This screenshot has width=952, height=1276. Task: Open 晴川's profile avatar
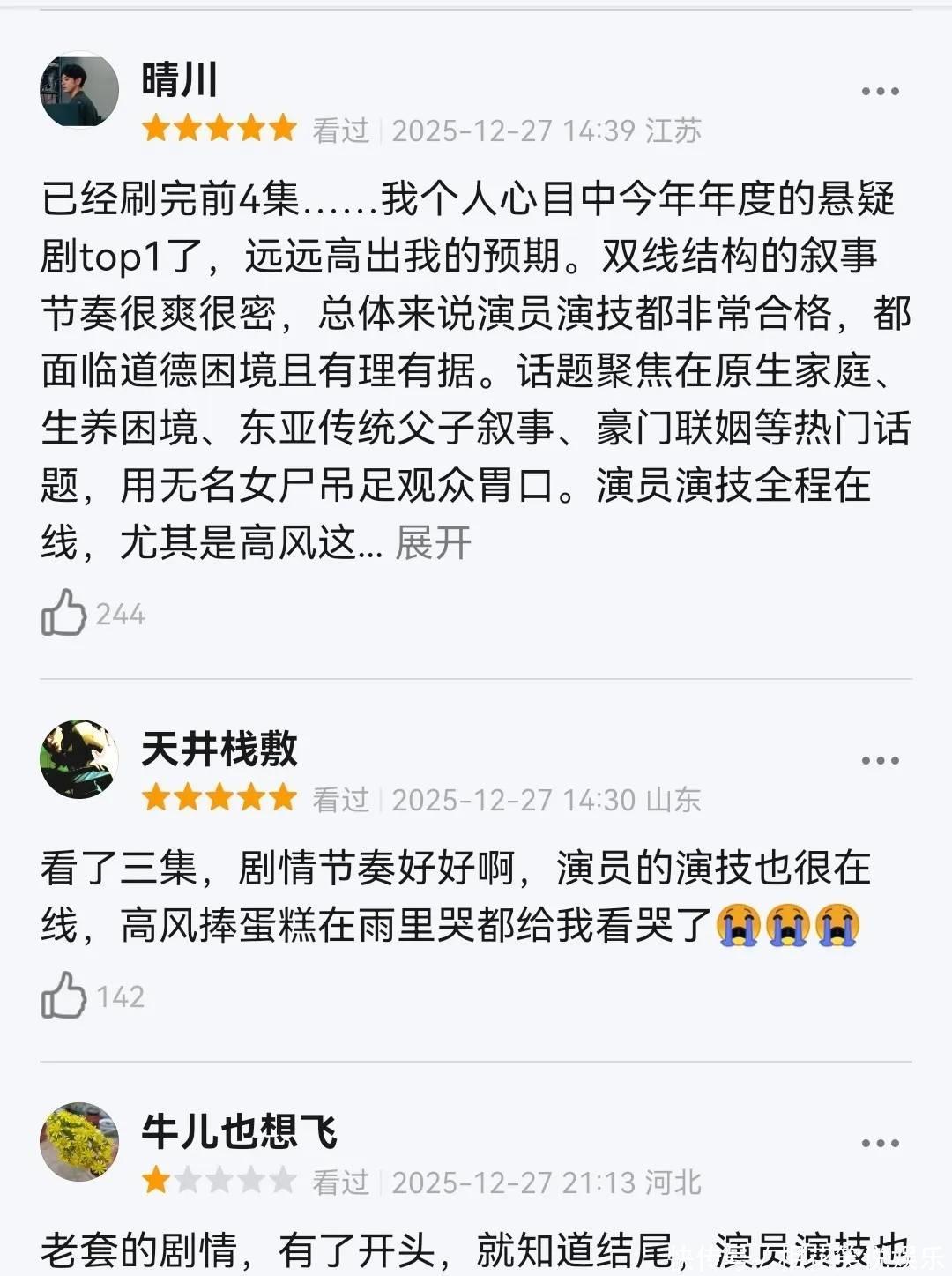point(79,91)
